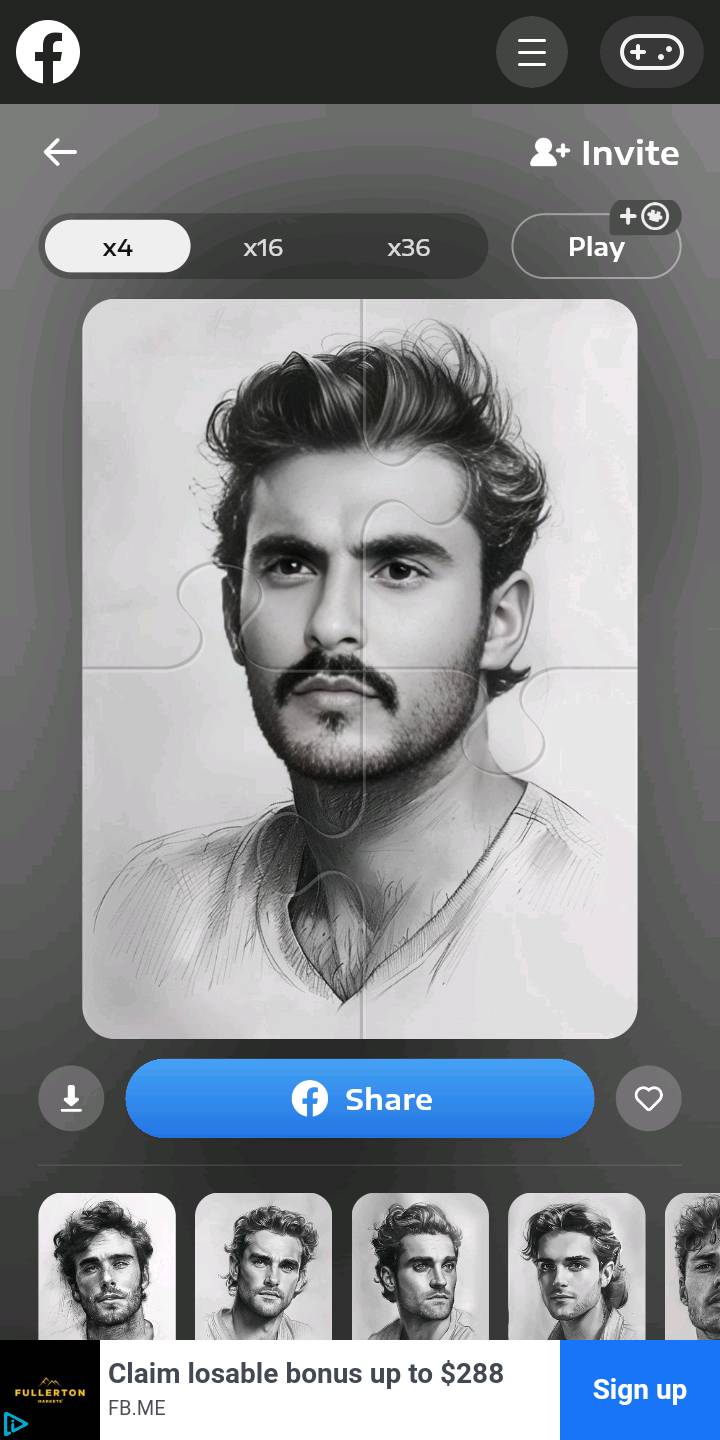Open the gaming controller icon
Screen dimensions: 720x1440
pyautogui.click(x=652, y=52)
